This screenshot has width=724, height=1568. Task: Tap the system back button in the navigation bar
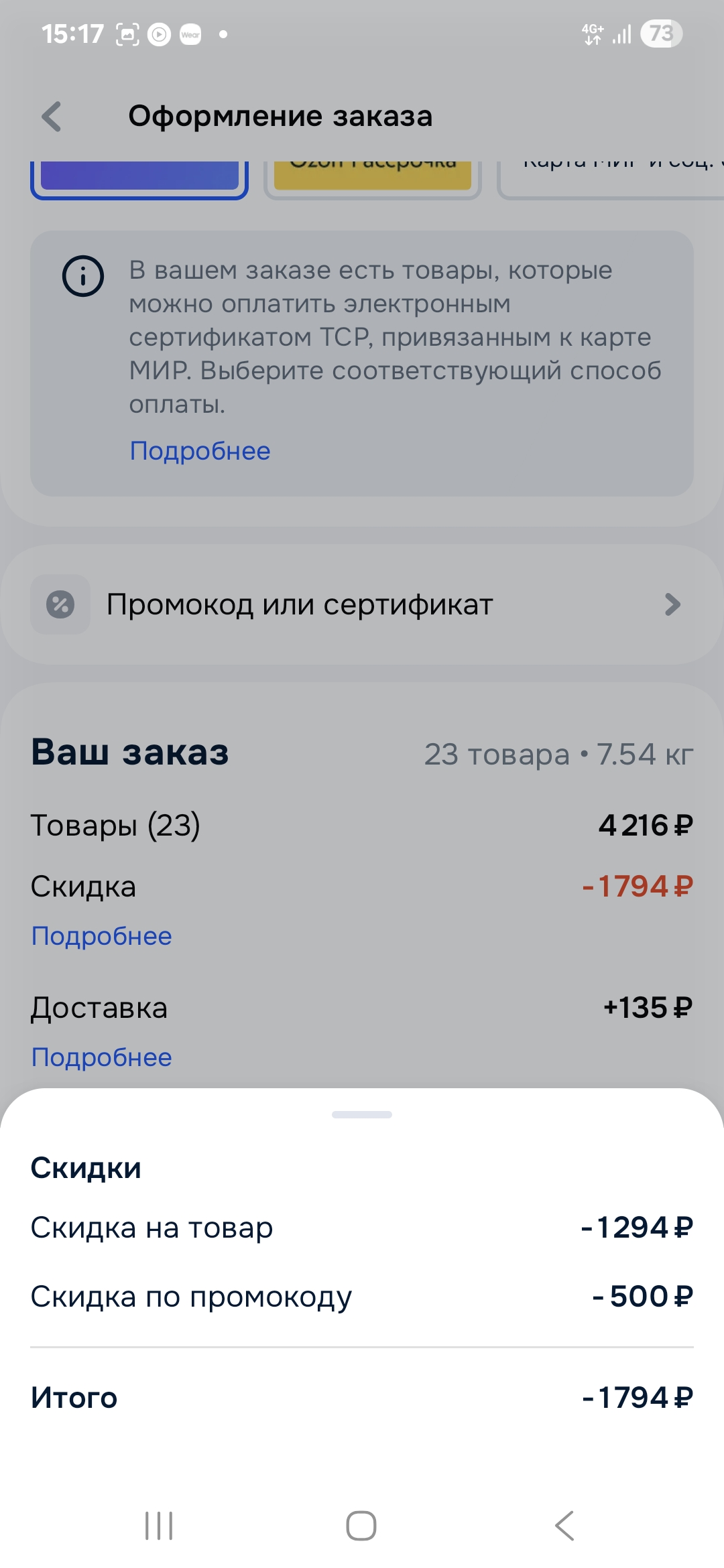[566, 1526]
